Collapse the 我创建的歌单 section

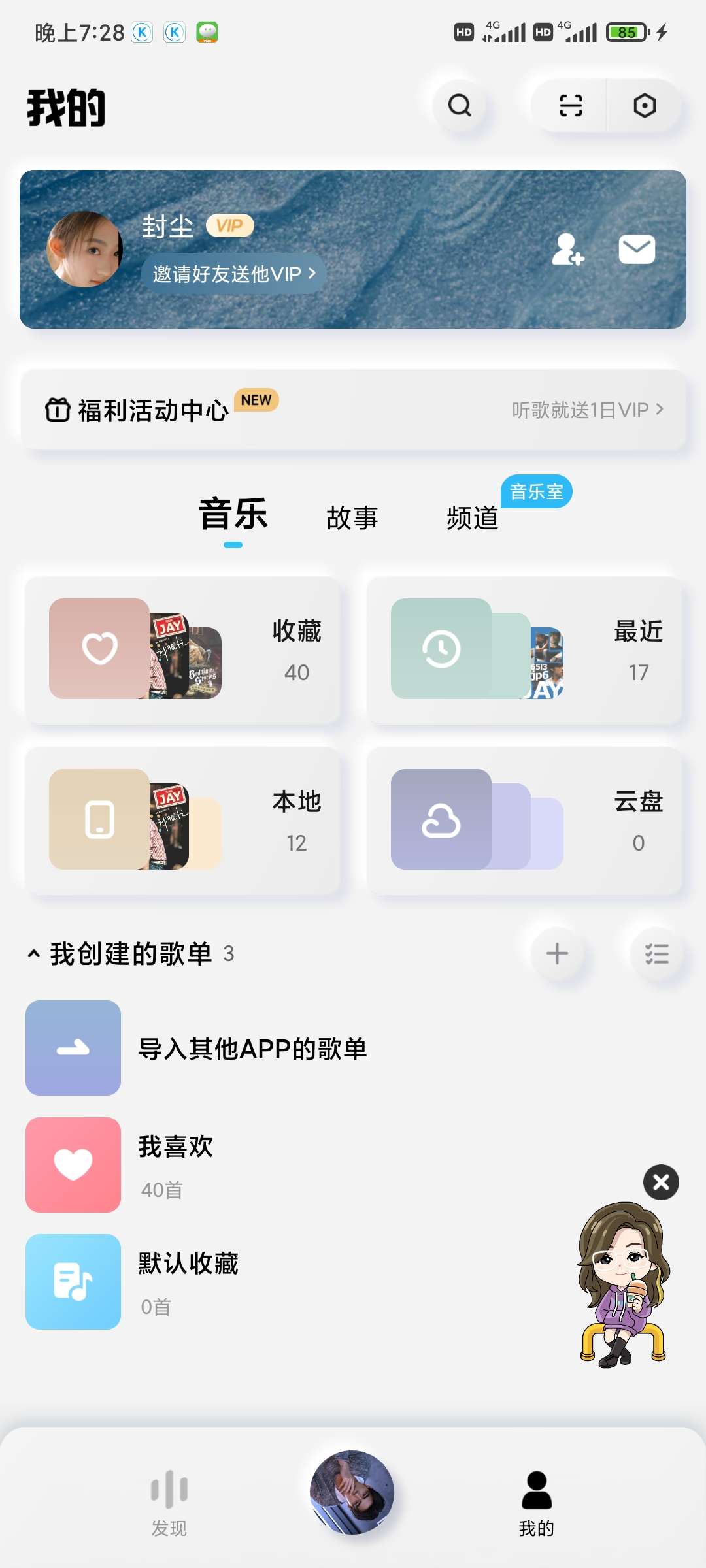(x=34, y=954)
